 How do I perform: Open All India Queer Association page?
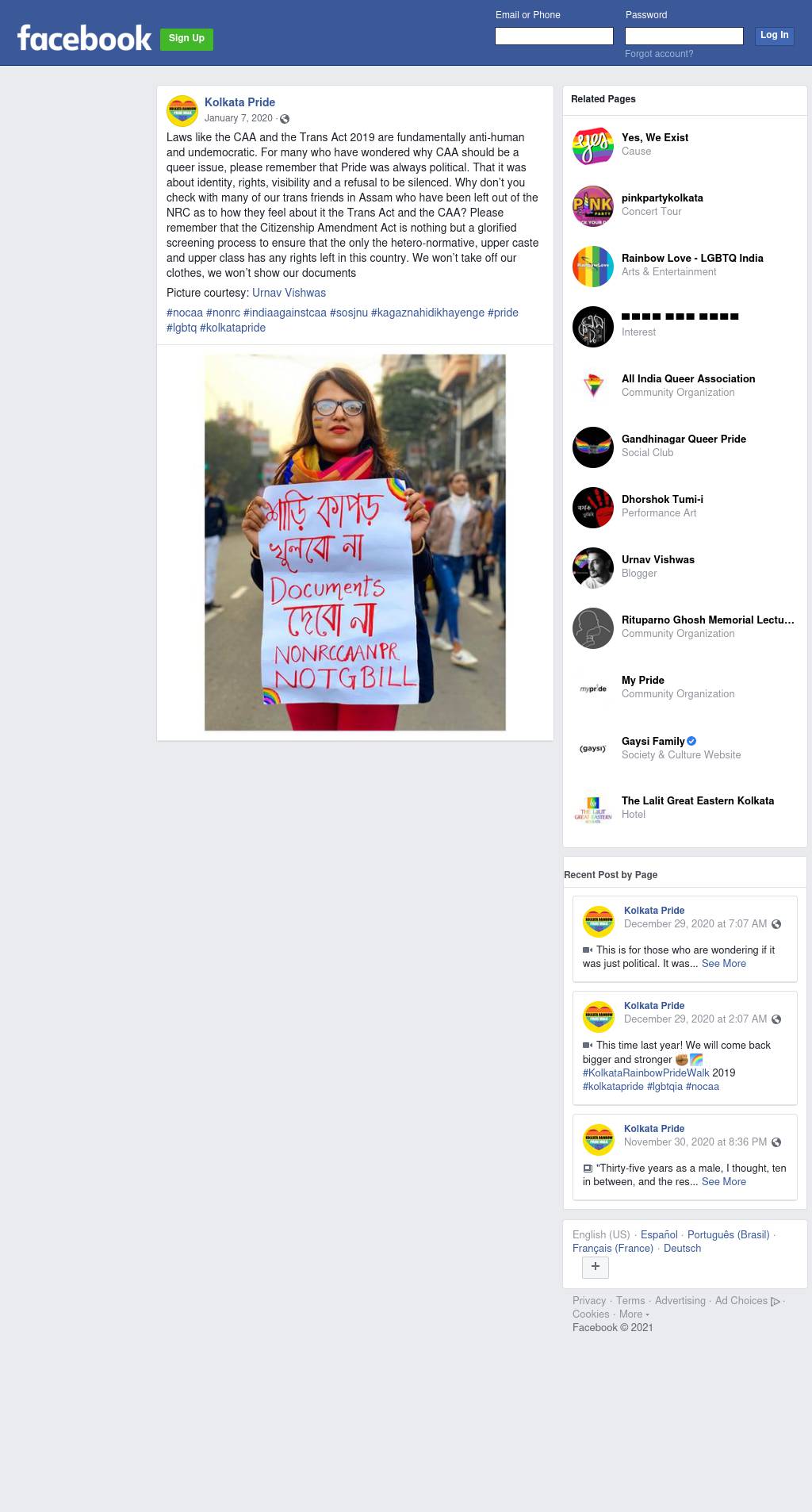[688, 378]
